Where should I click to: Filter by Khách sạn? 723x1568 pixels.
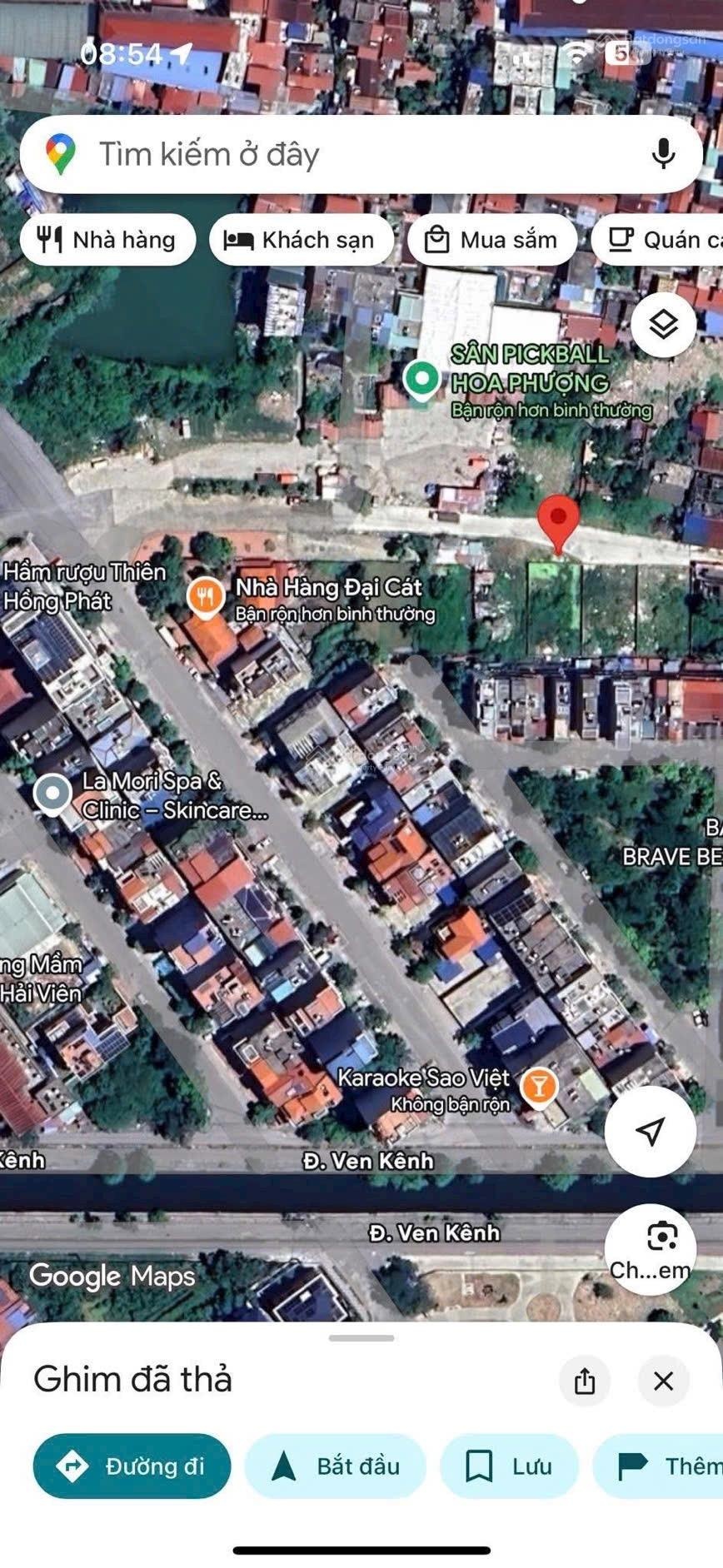tap(301, 241)
